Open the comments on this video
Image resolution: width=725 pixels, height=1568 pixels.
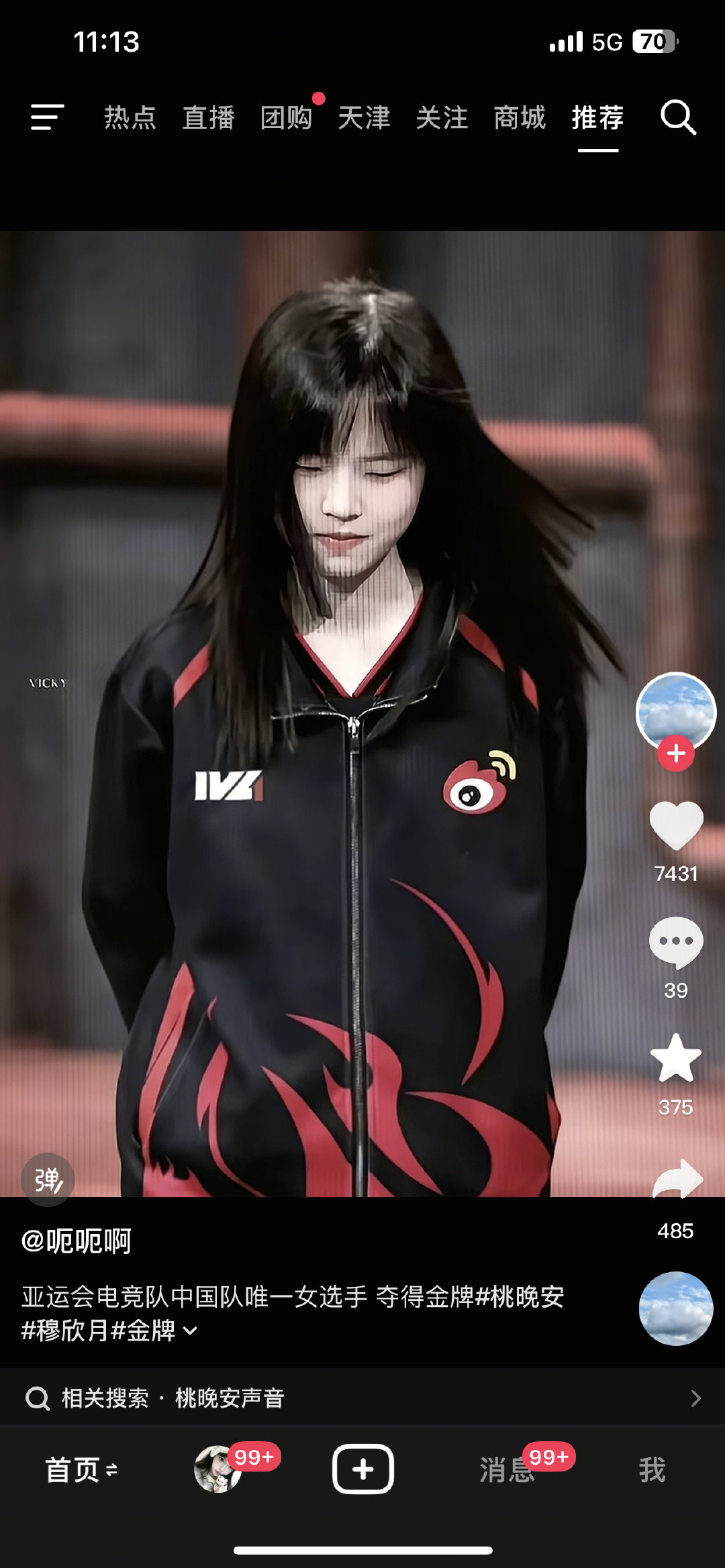tap(676, 943)
